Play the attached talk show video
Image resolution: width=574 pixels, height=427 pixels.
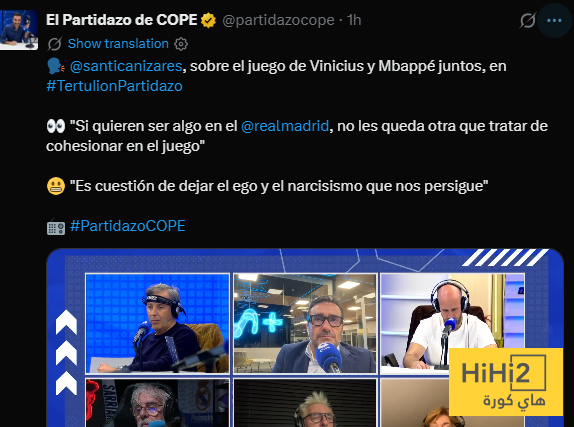[305, 338]
